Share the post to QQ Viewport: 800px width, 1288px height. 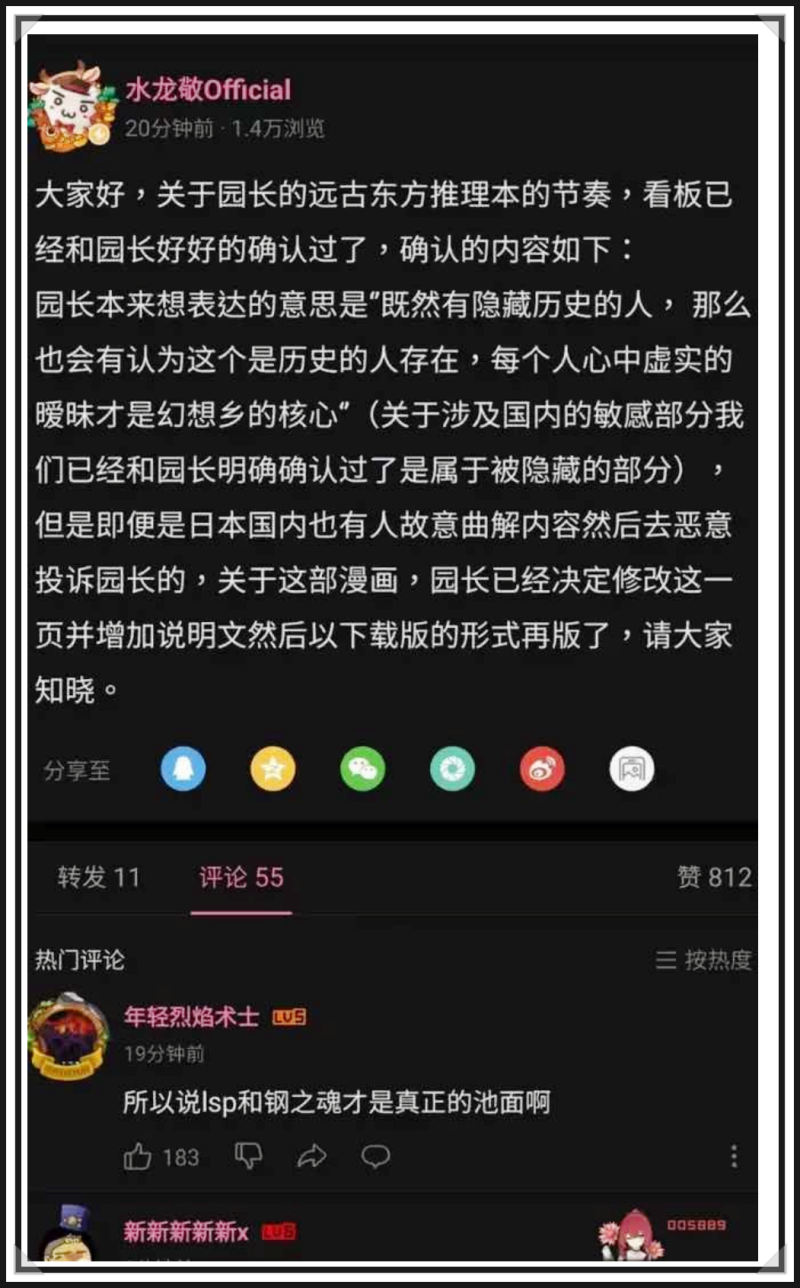pyautogui.click(x=183, y=769)
